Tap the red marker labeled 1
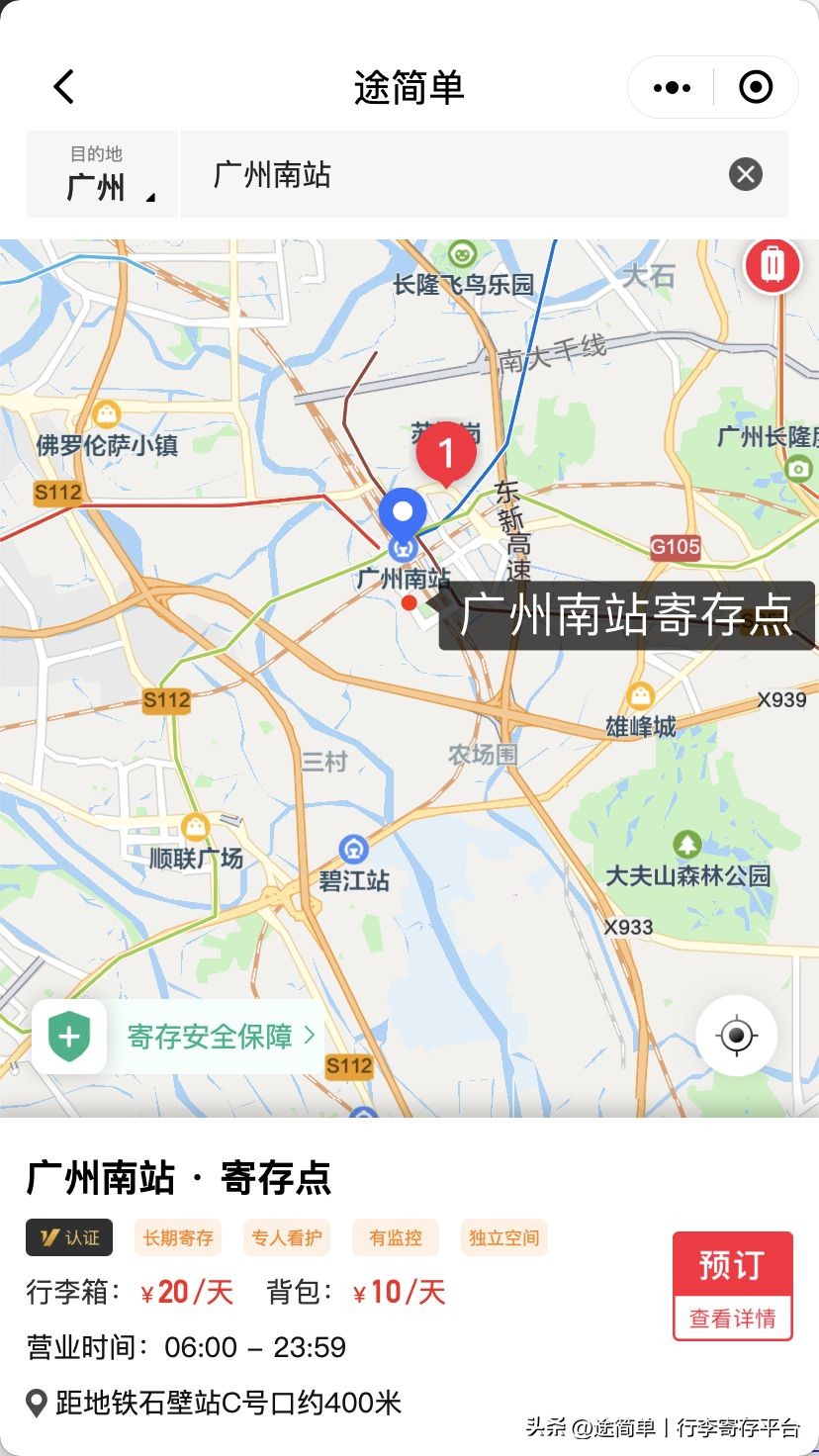This screenshot has height=1456, width=819. coord(448,451)
